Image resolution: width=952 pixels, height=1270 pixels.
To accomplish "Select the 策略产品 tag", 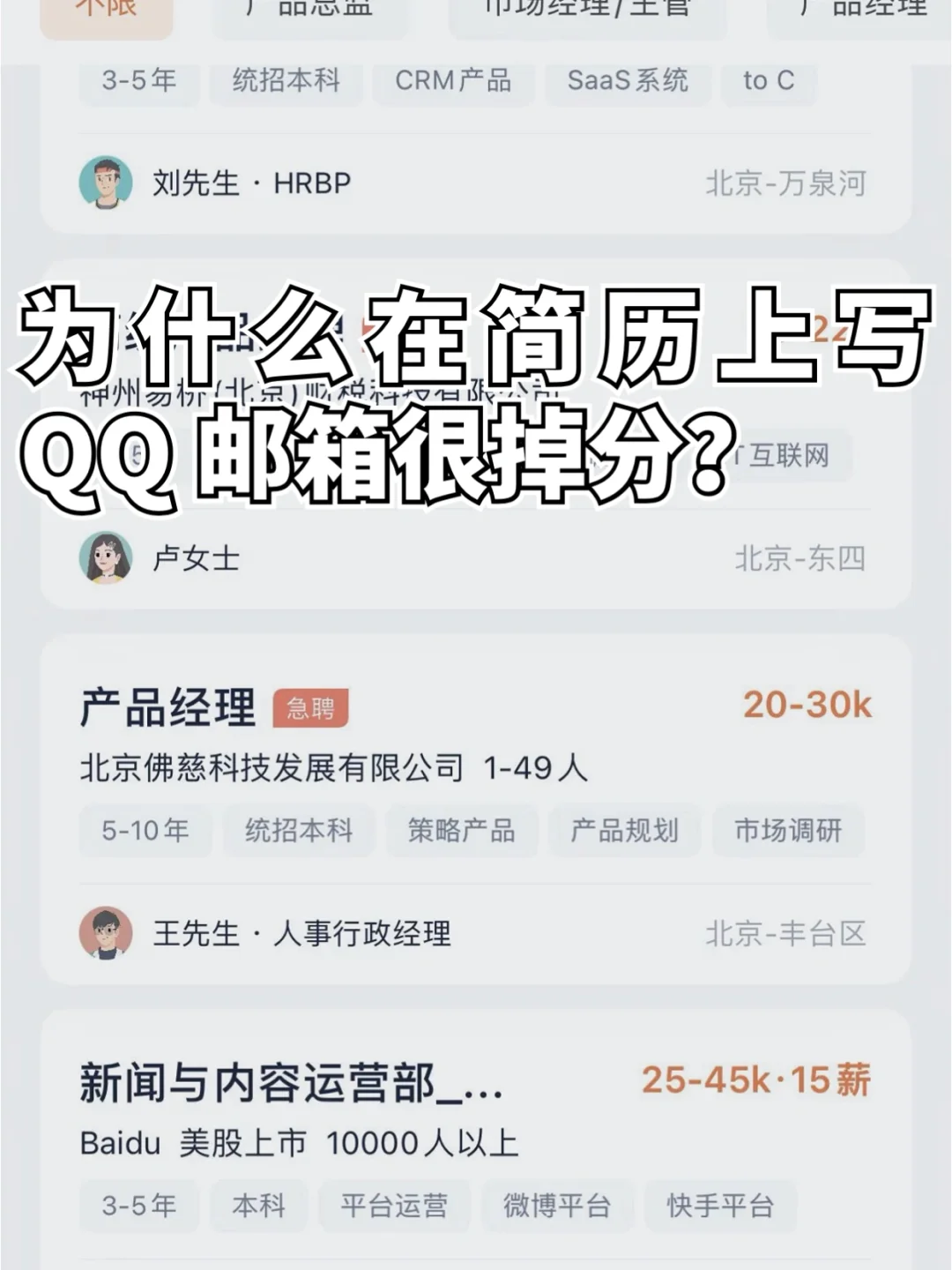I will 461,830.
